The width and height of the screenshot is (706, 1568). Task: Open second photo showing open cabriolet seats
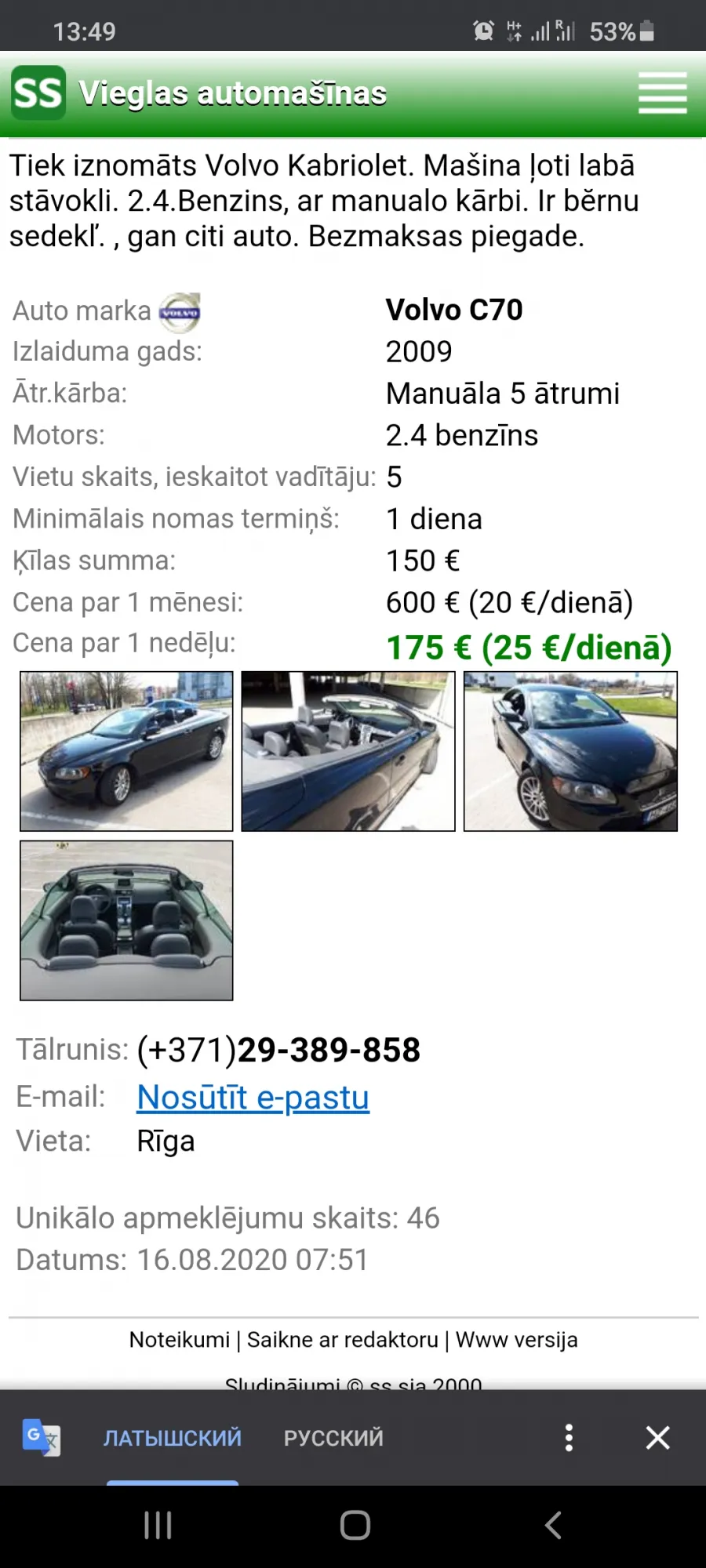(348, 751)
